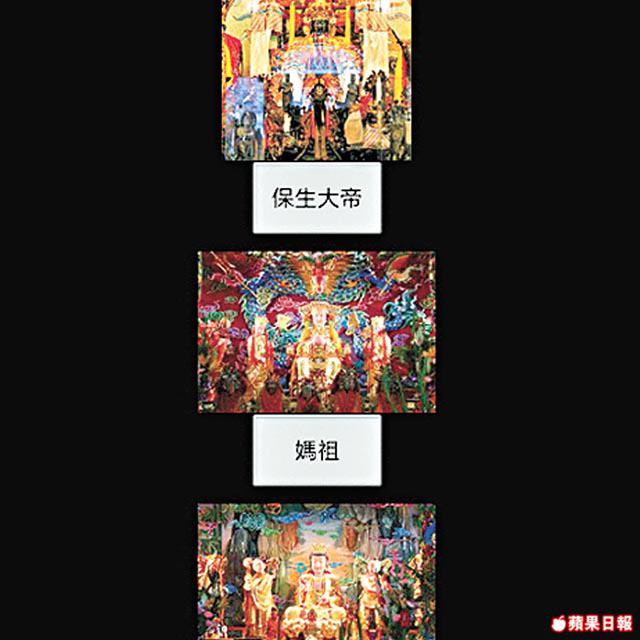Viewport: 640px width, 640px height.
Task: Select the 保生大帝 button
Action: pos(316,197)
